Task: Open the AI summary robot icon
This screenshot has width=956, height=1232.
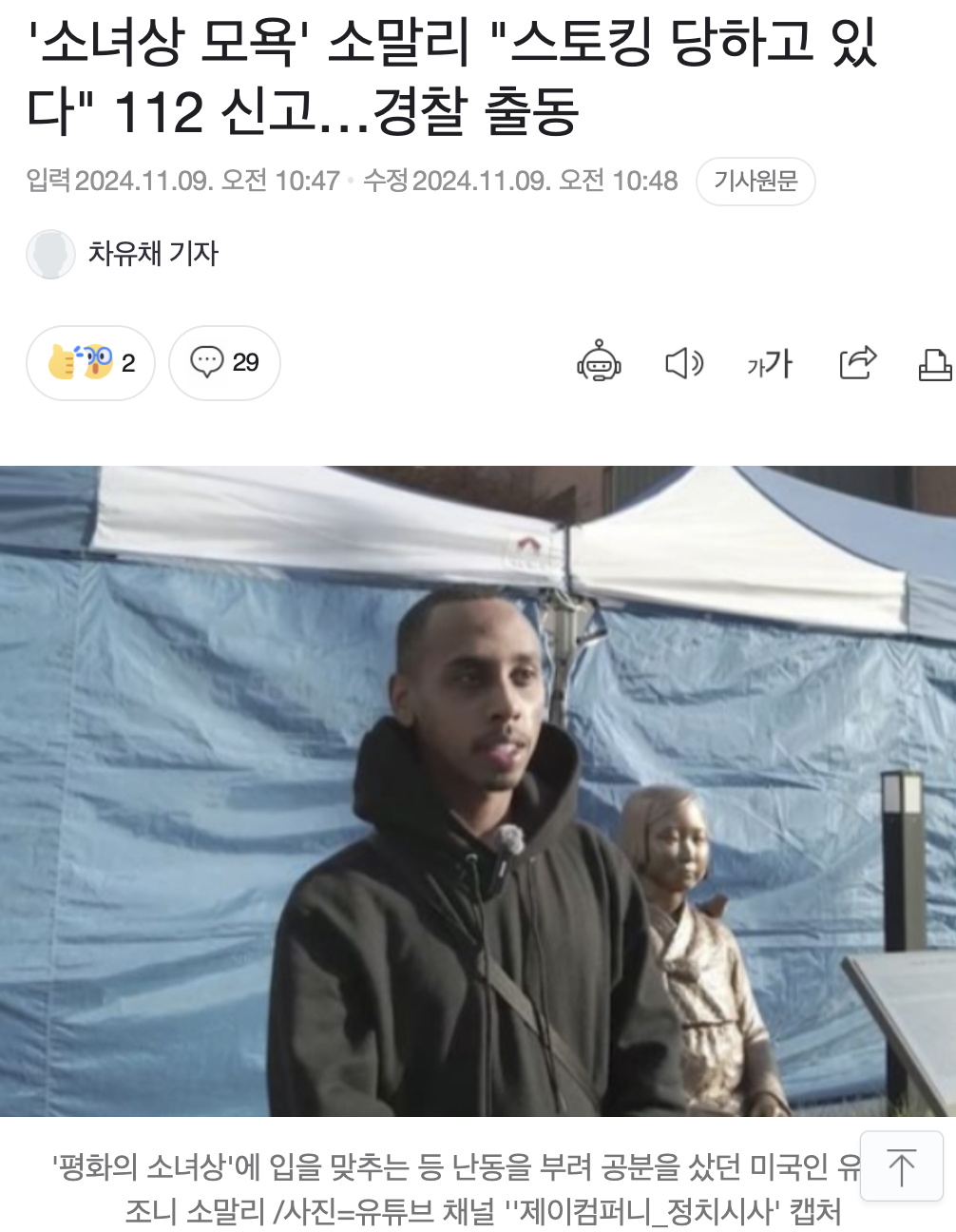Action: (x=599, y=363)
